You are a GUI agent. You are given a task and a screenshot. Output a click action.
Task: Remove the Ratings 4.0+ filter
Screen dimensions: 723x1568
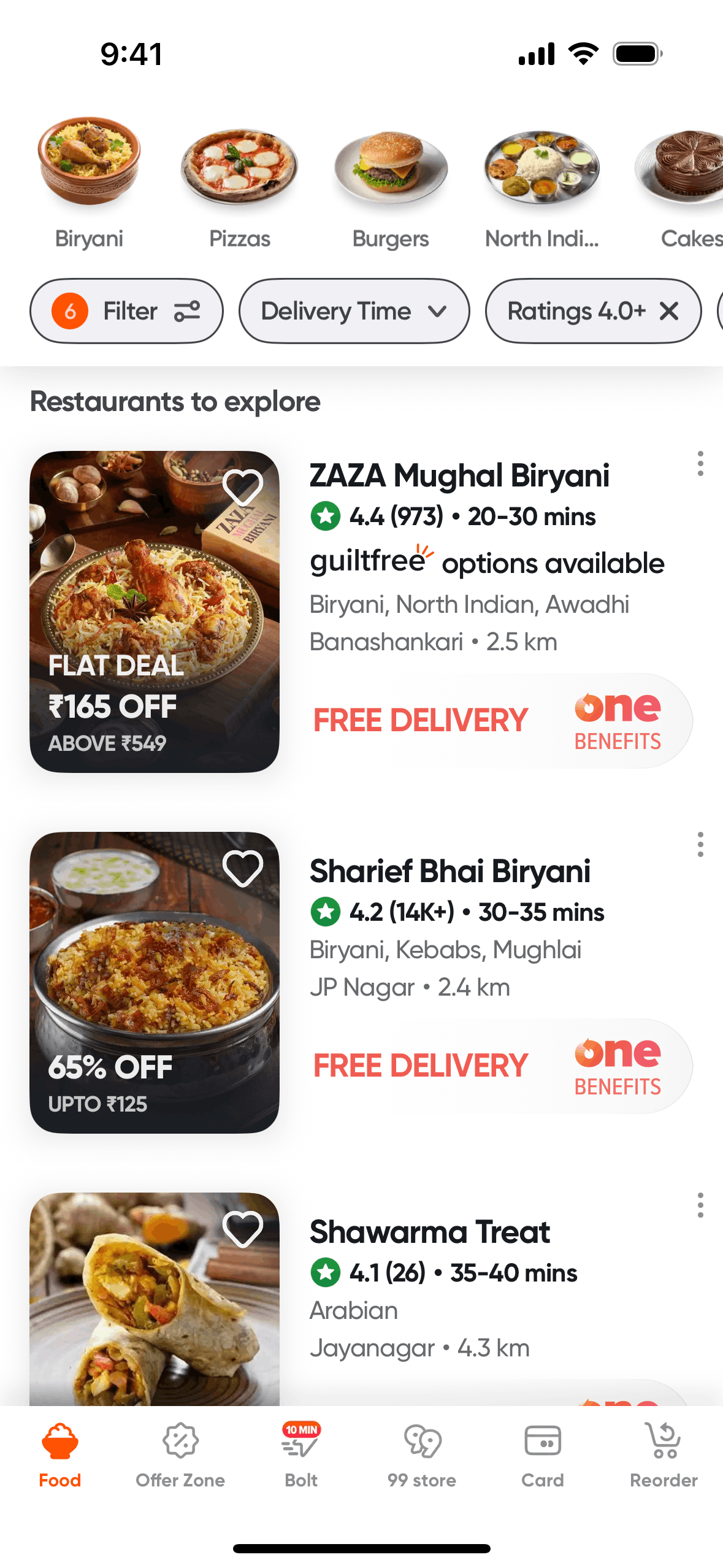pyautogui.click(x=669, y=311)
